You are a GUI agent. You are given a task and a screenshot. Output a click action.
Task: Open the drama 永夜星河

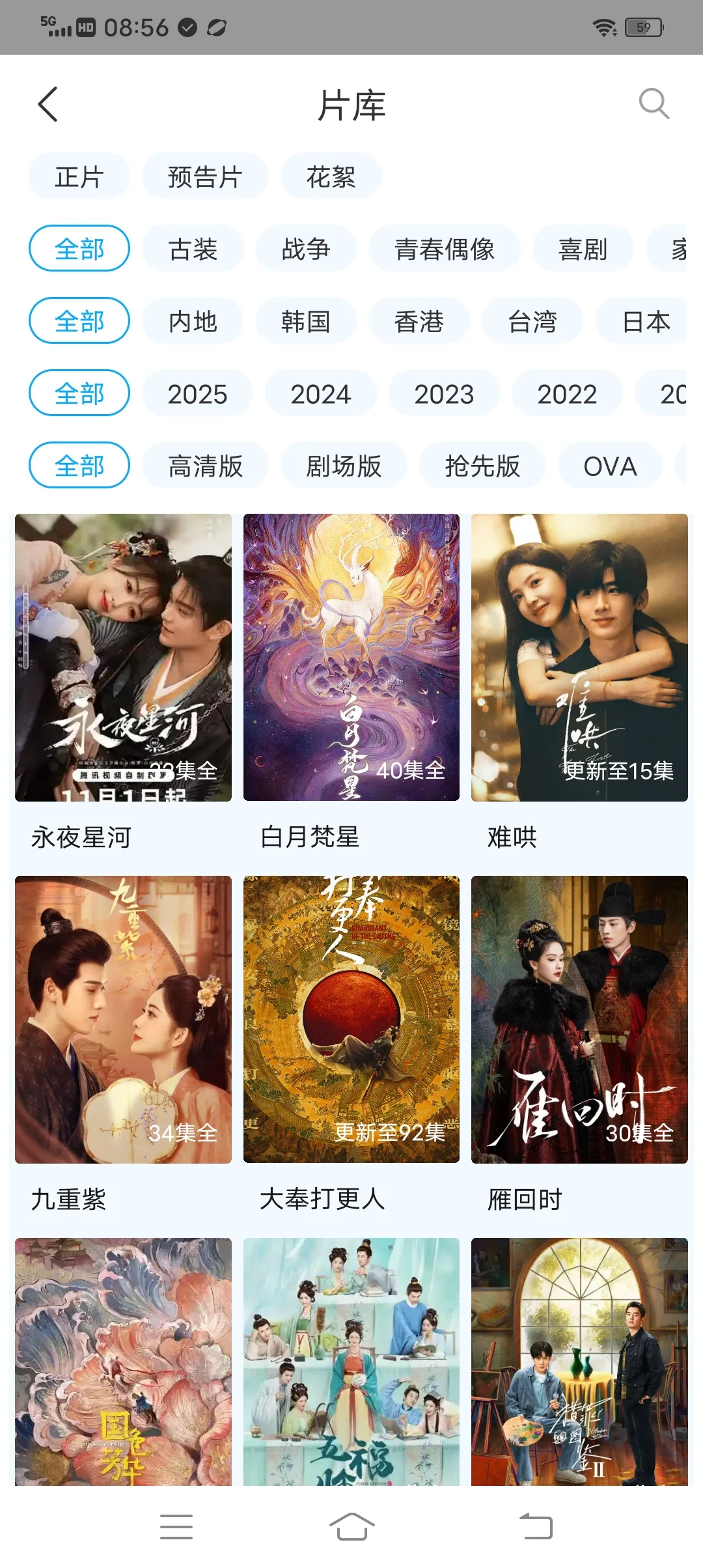tap(123, 658)
